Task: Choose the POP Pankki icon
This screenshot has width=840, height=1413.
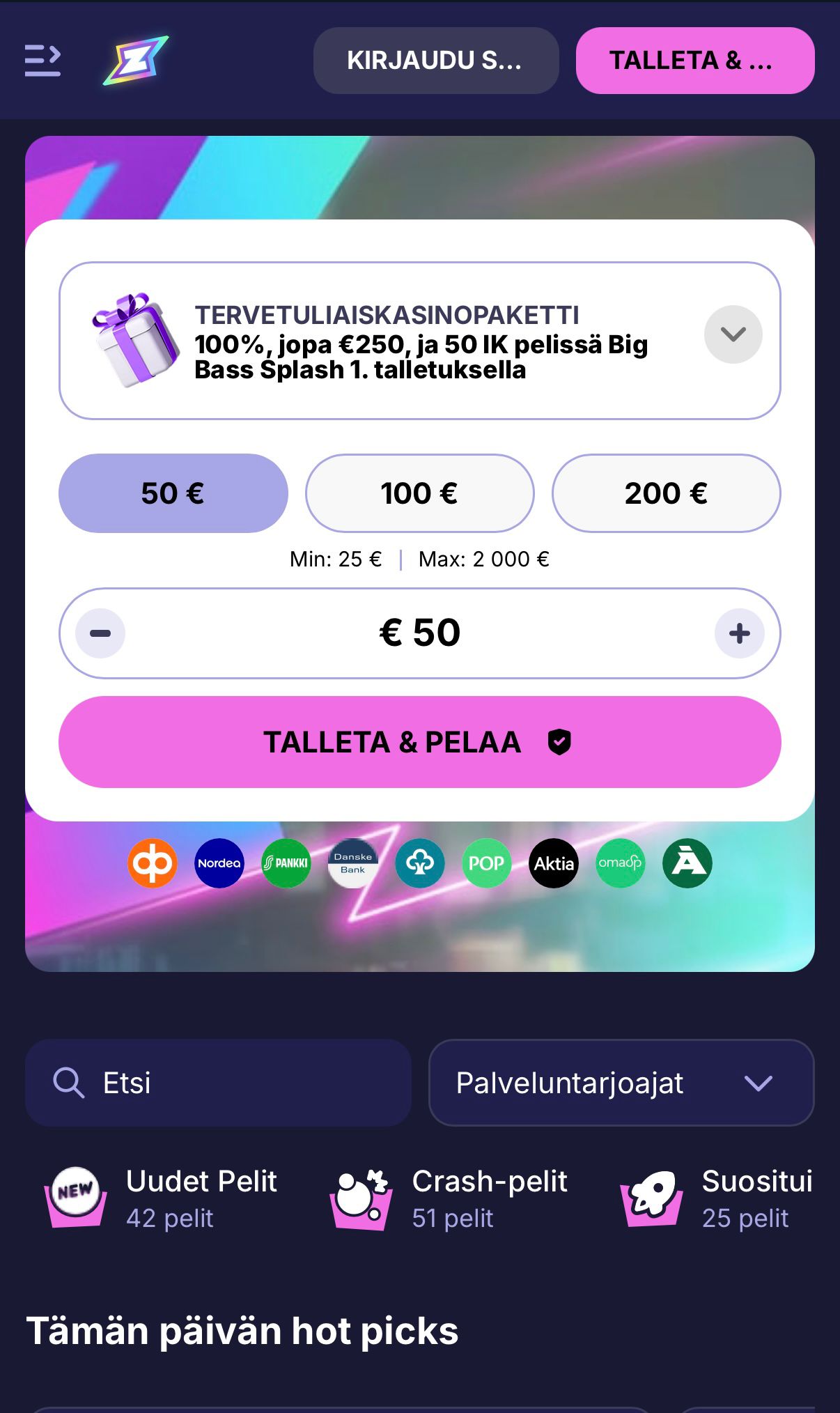Action: [x=486, y=863]
